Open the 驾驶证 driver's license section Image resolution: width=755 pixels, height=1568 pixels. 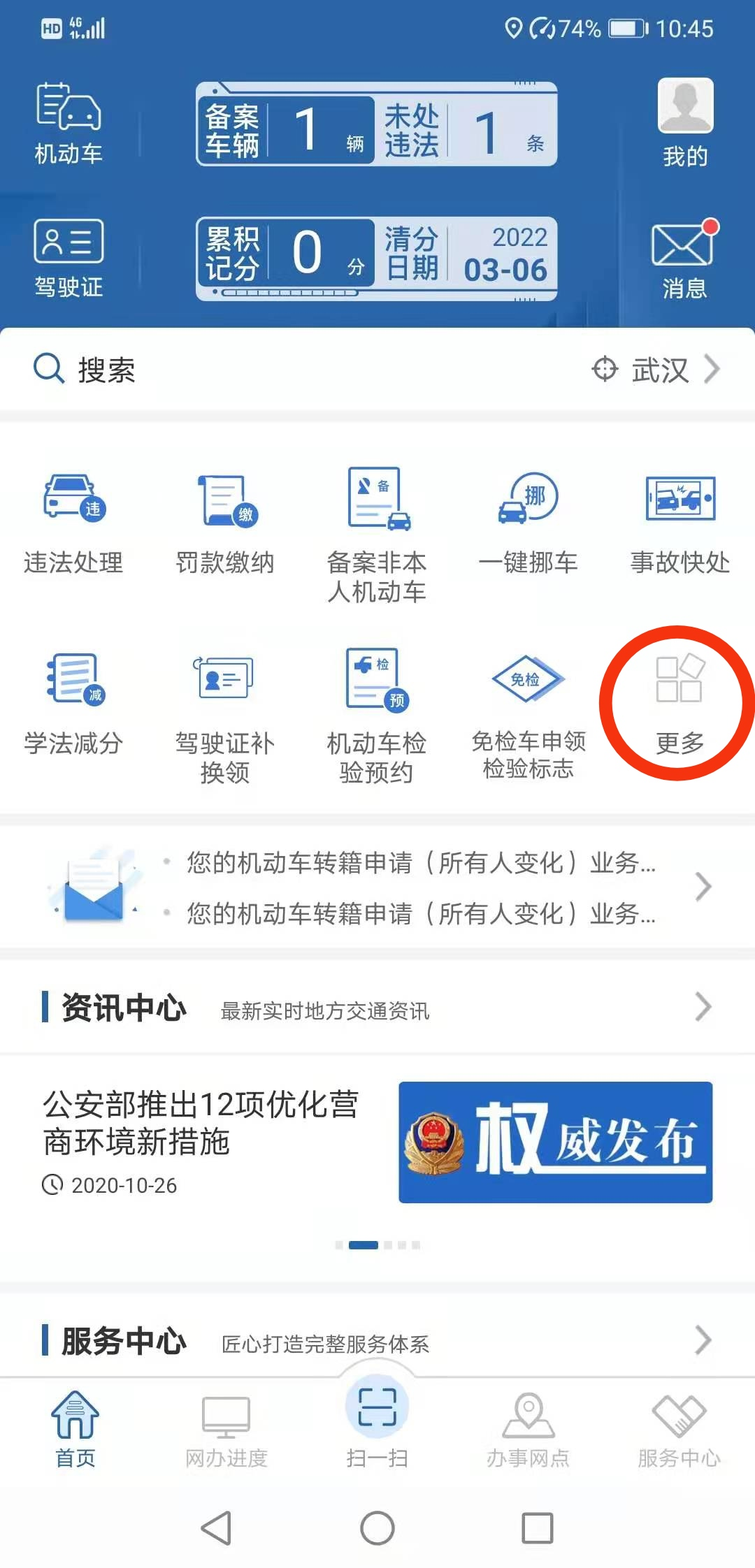click(x=69, y=257)
